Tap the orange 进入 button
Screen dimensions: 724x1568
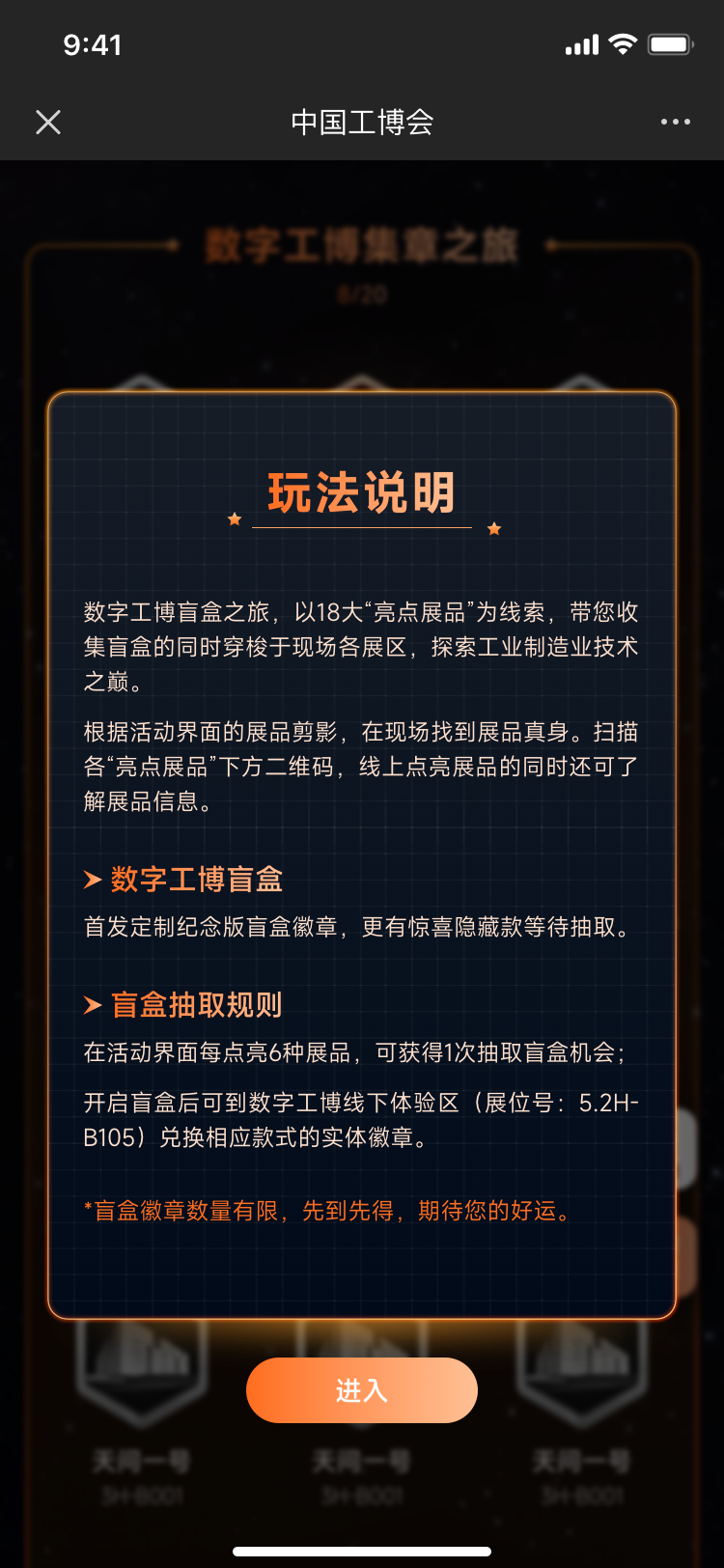tap(362, 1390)
